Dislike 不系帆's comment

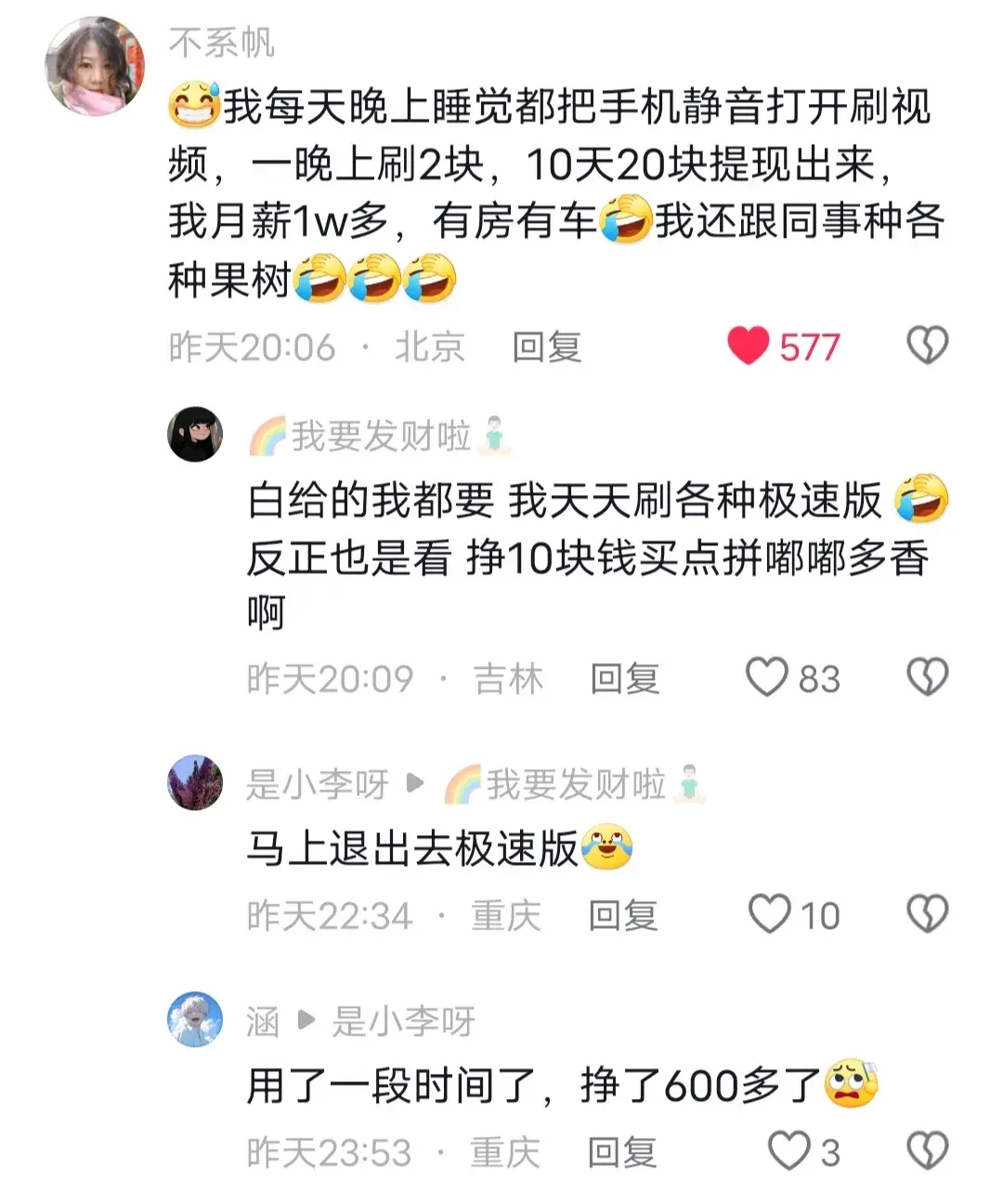[927, 347]
